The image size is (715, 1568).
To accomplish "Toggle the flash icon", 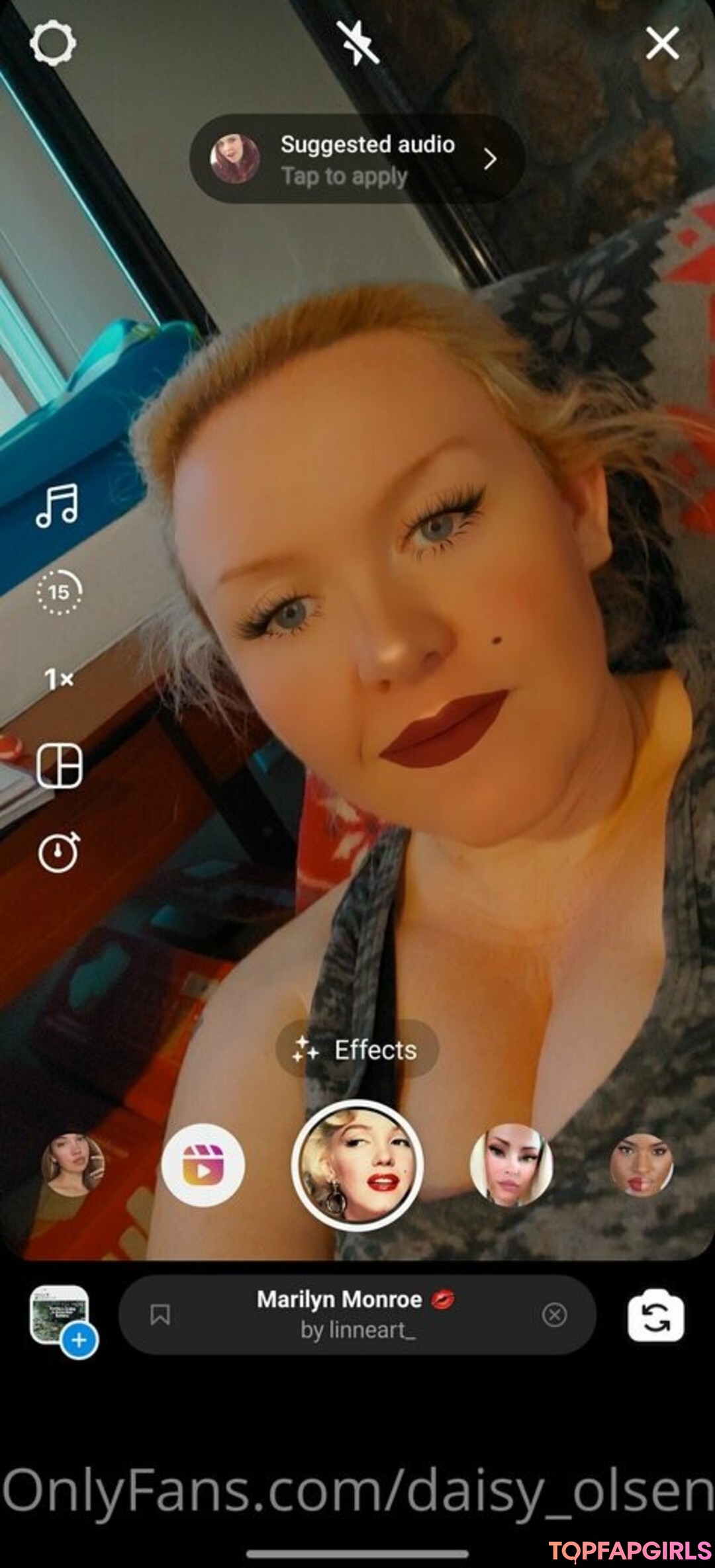I will [x=357, y=42].
